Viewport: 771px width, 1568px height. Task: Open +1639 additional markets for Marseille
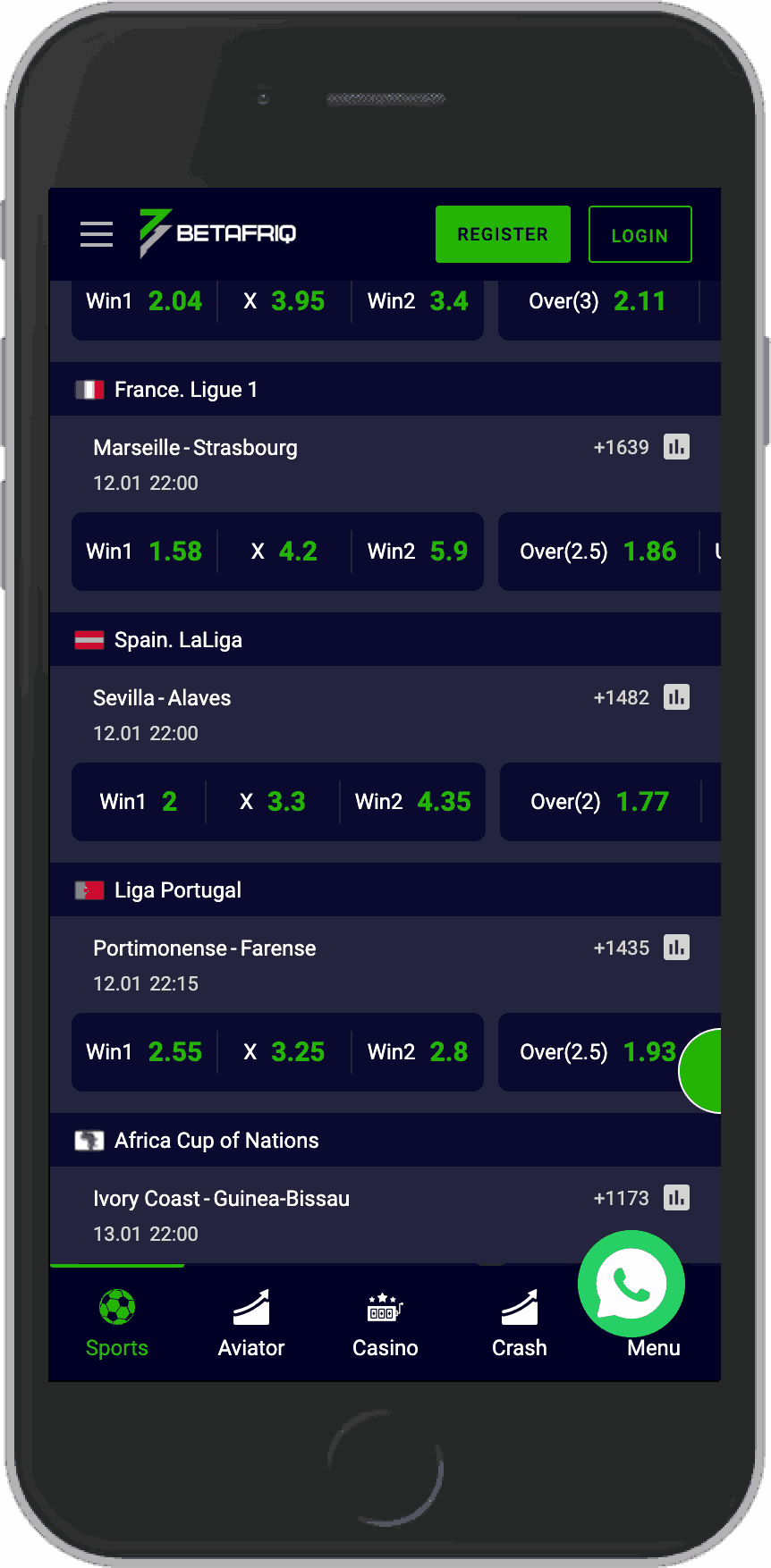point(622,447)
